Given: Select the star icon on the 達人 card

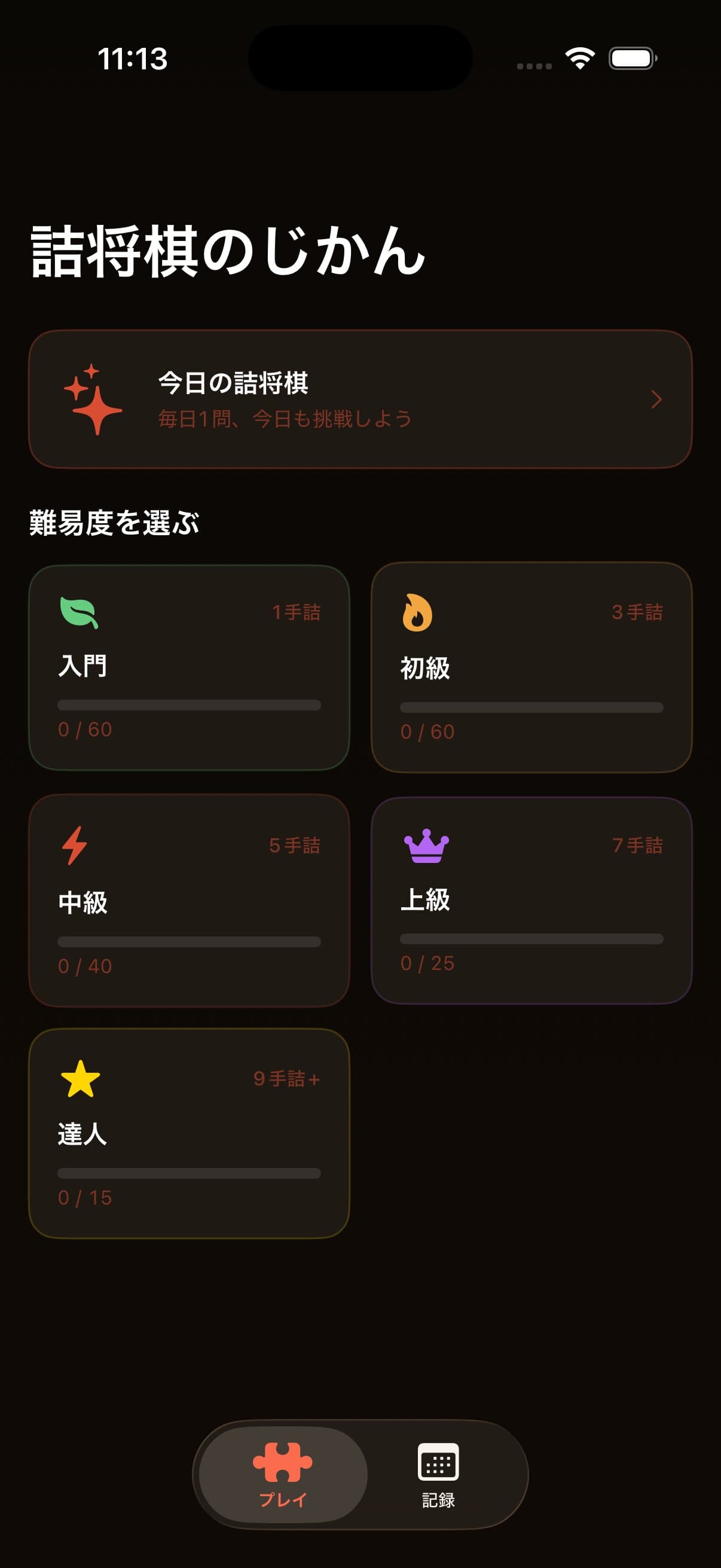Looking at the screenshot, I should 80,1078.
